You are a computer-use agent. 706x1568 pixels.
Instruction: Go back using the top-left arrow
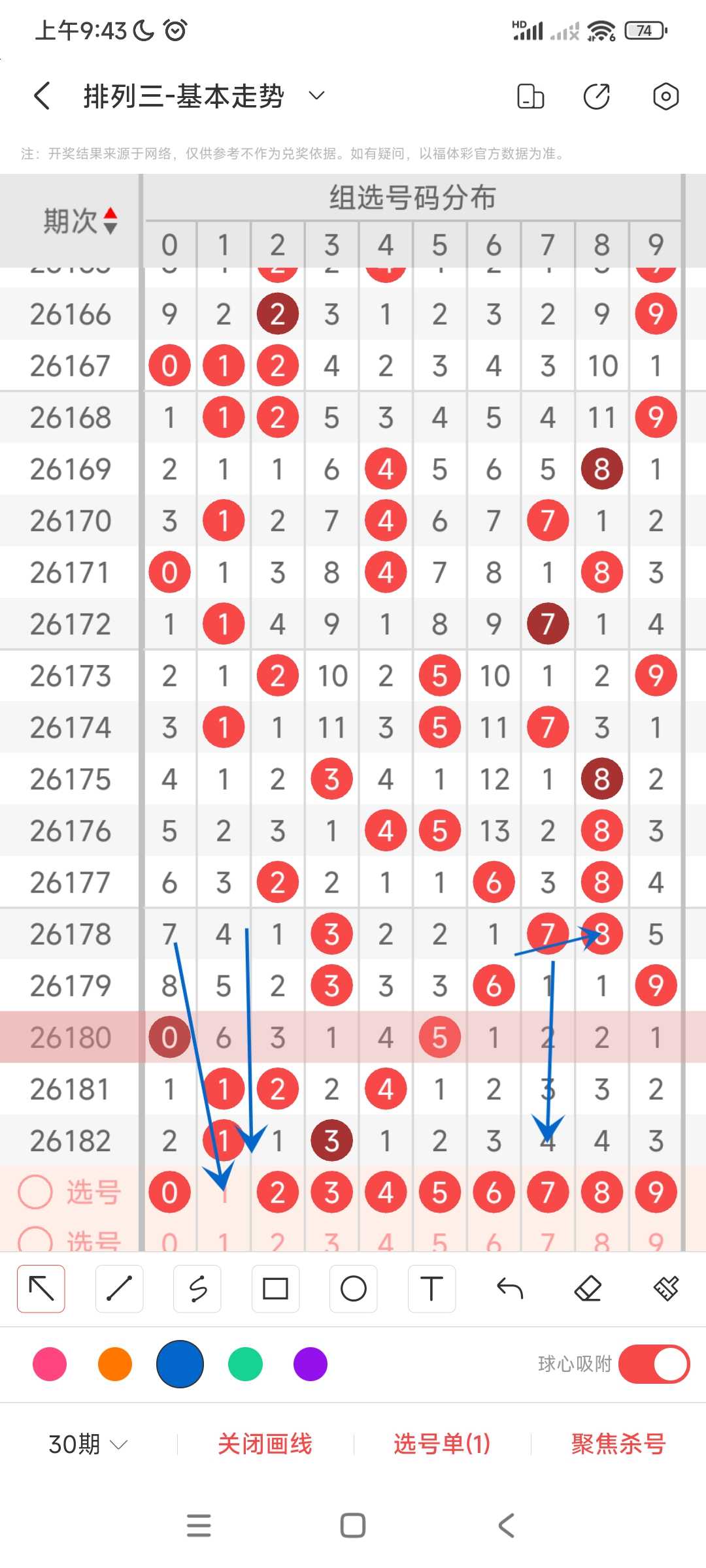42,96
